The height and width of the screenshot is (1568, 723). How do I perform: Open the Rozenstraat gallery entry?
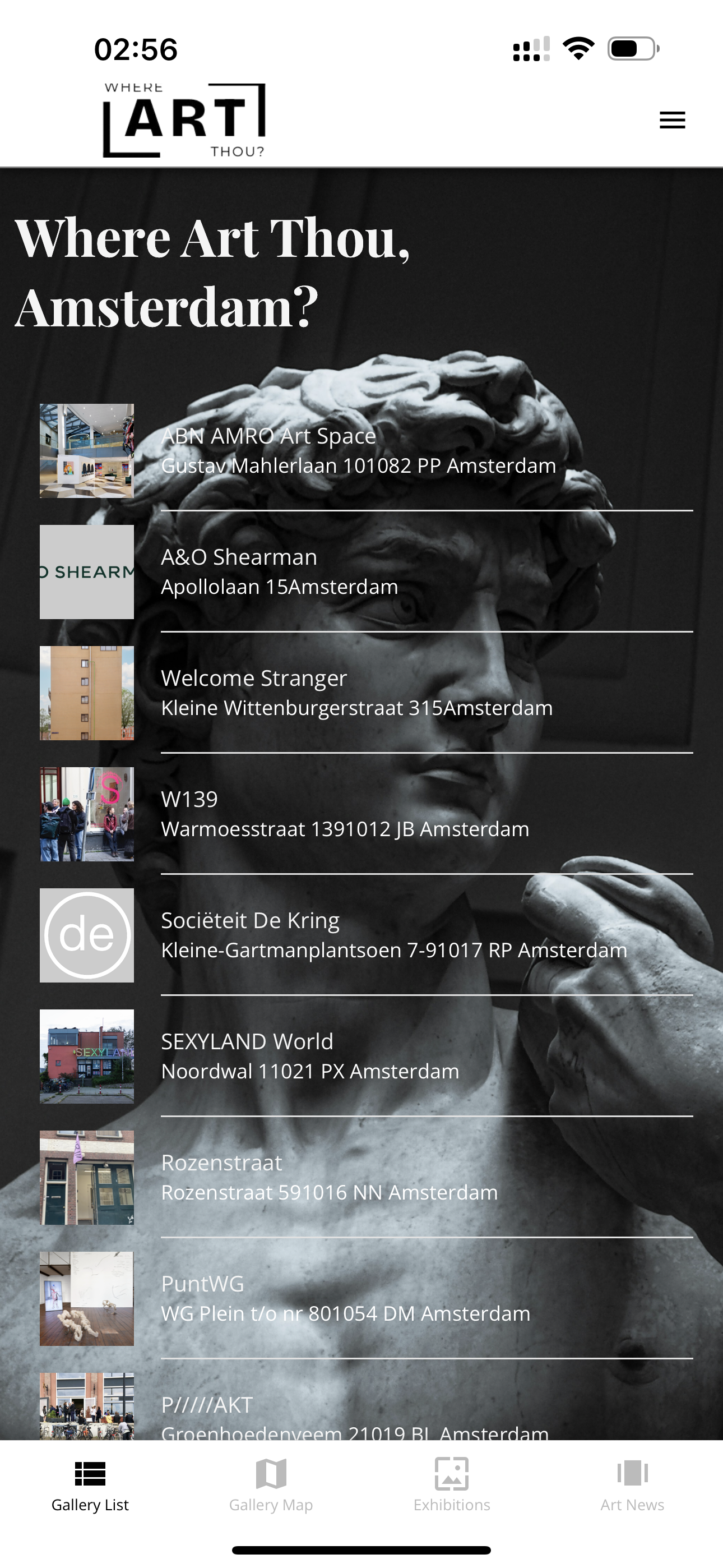tap(365, 1177)
